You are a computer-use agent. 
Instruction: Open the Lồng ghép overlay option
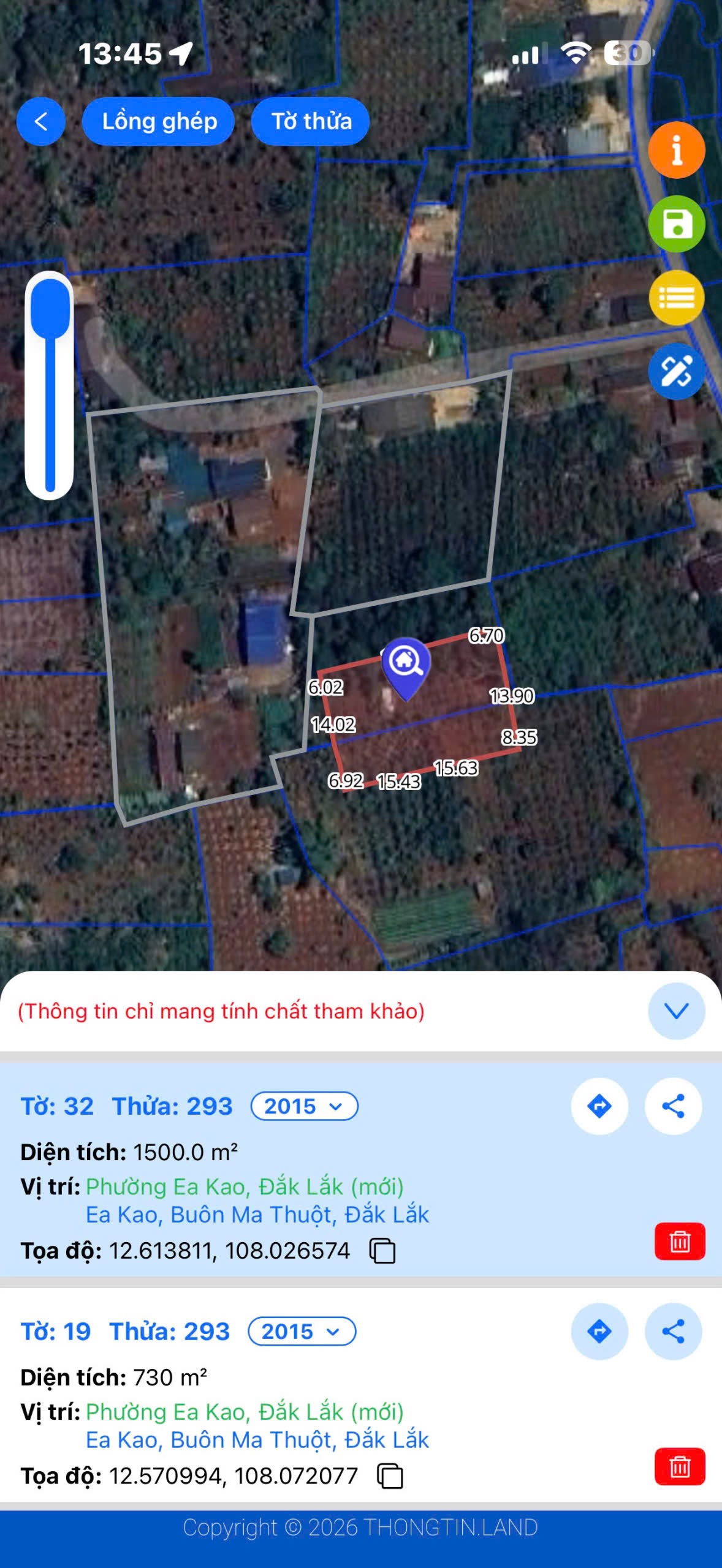[159, 121]
